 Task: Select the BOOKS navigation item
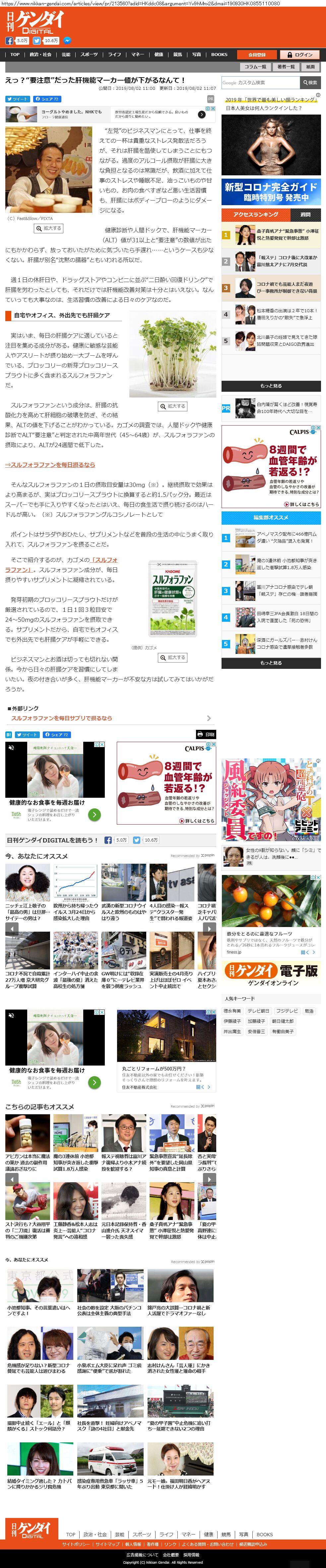tap(219, 55)
